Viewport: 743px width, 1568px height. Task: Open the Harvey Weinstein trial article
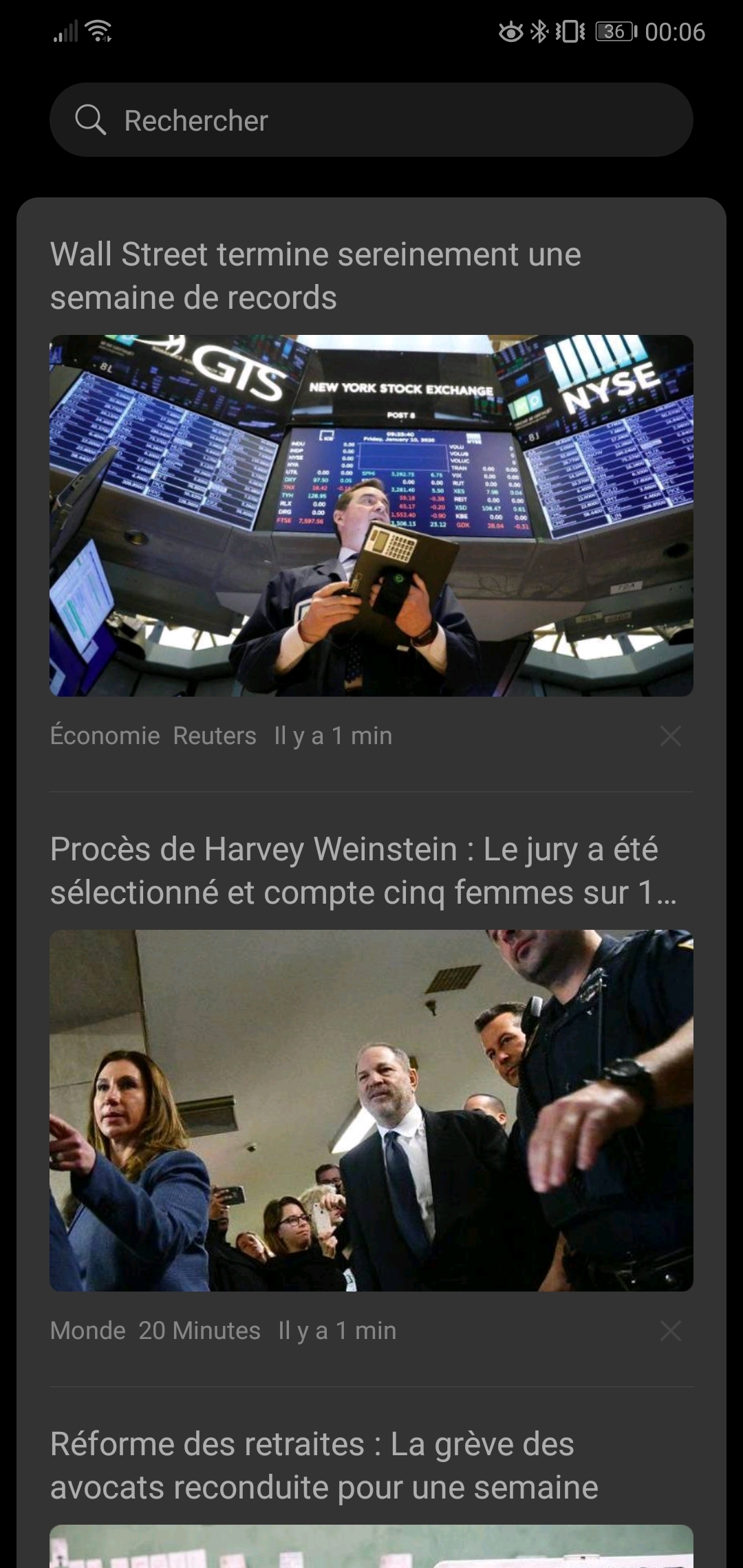coord(363,871)
